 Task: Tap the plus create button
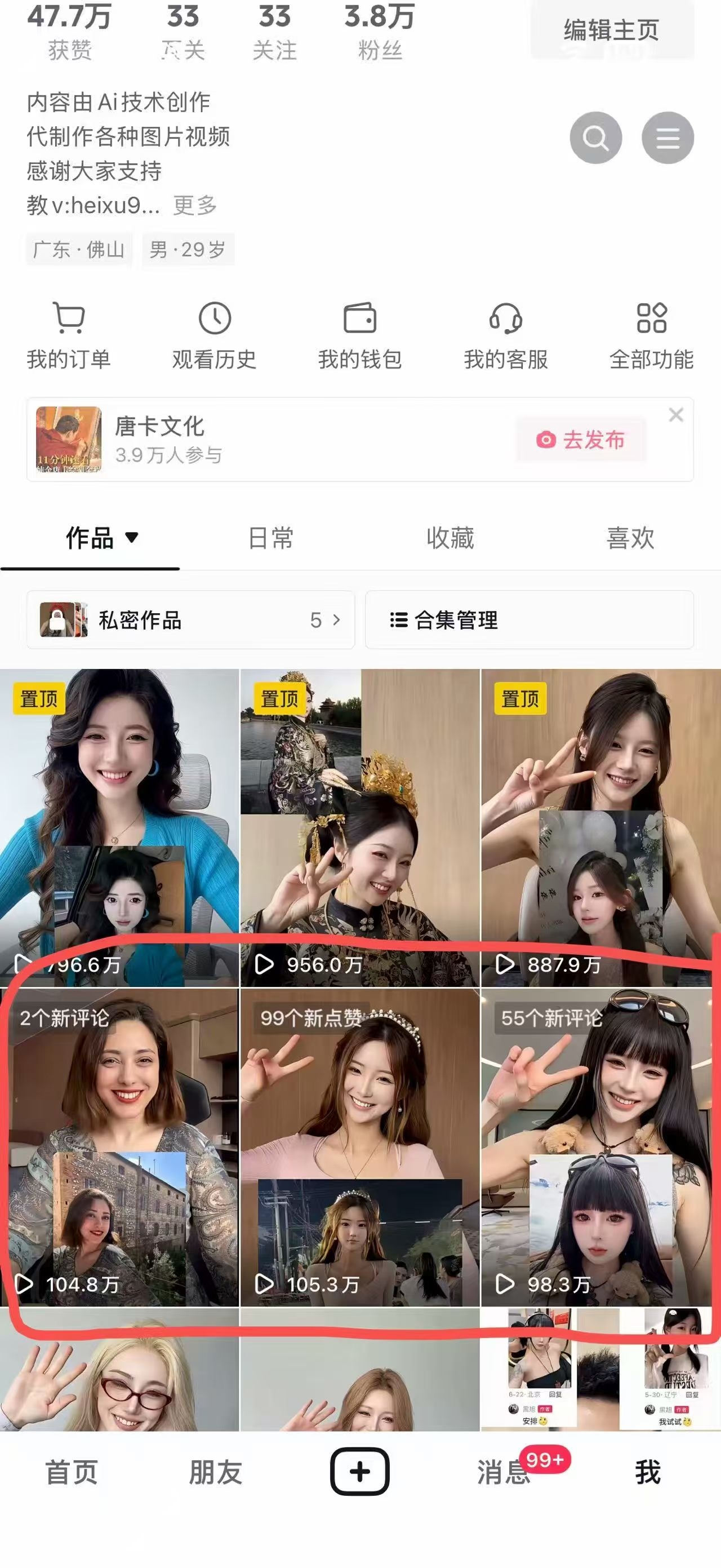360,1472
